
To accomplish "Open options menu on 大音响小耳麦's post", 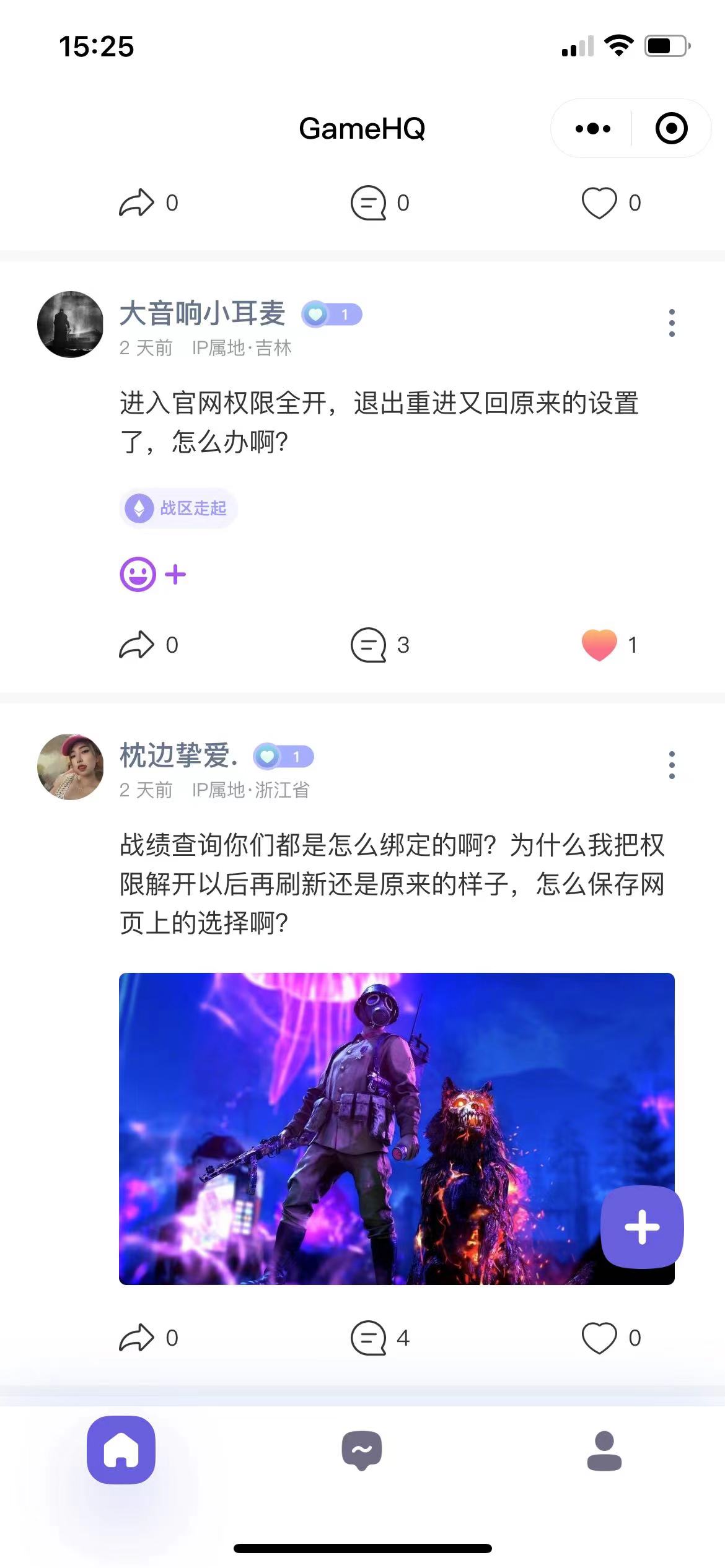I will pos(672,323).
